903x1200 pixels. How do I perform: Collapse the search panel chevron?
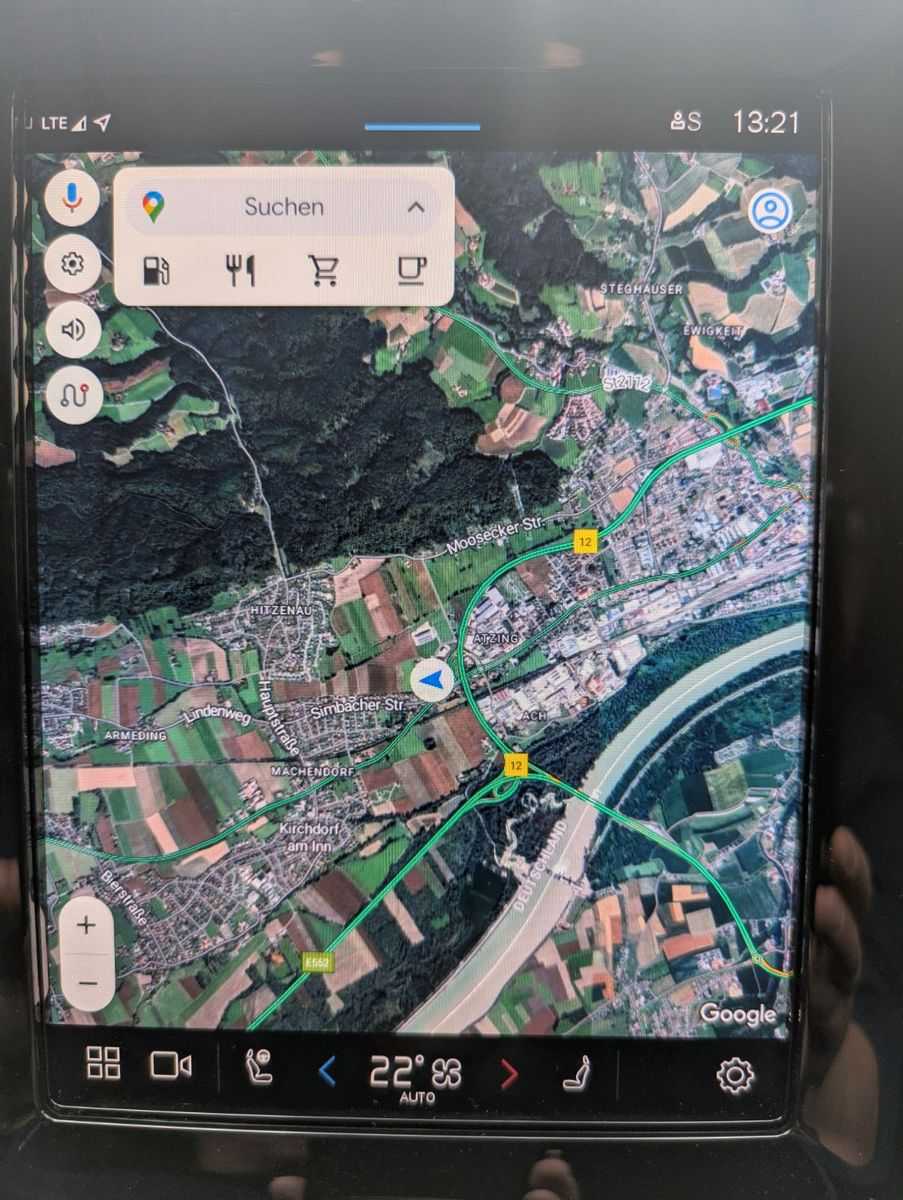pos(416,207)
